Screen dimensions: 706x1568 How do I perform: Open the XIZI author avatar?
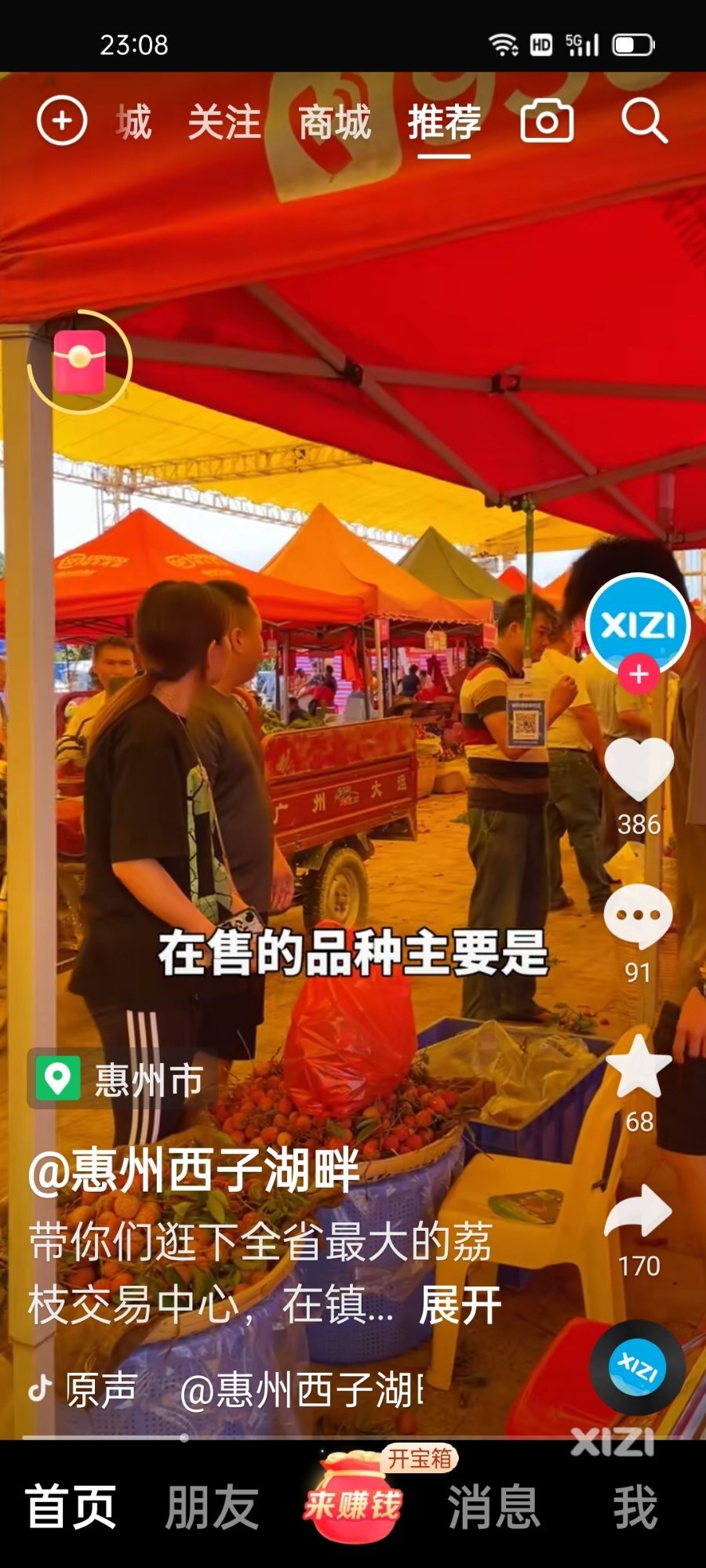coord(638,624)
